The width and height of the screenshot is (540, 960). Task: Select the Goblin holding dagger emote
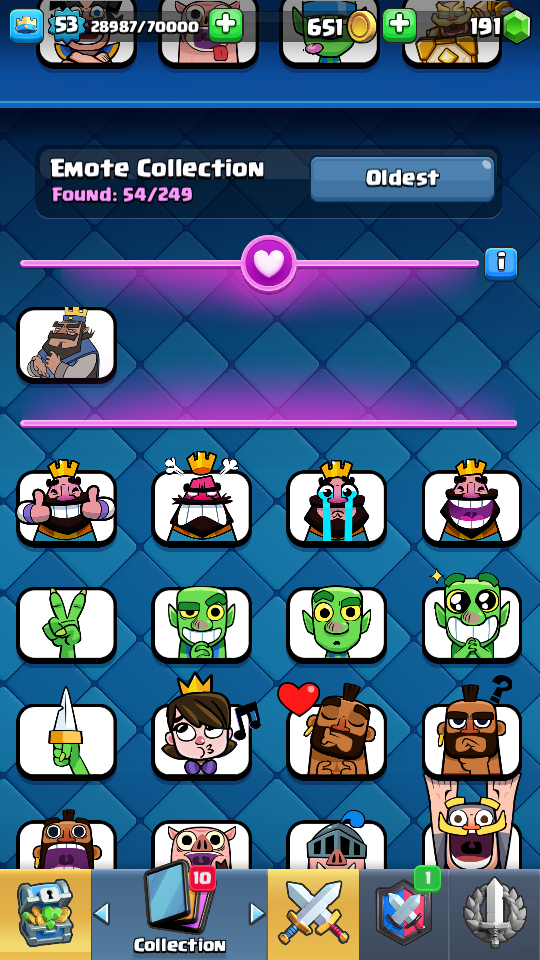(x=66, y=739)
